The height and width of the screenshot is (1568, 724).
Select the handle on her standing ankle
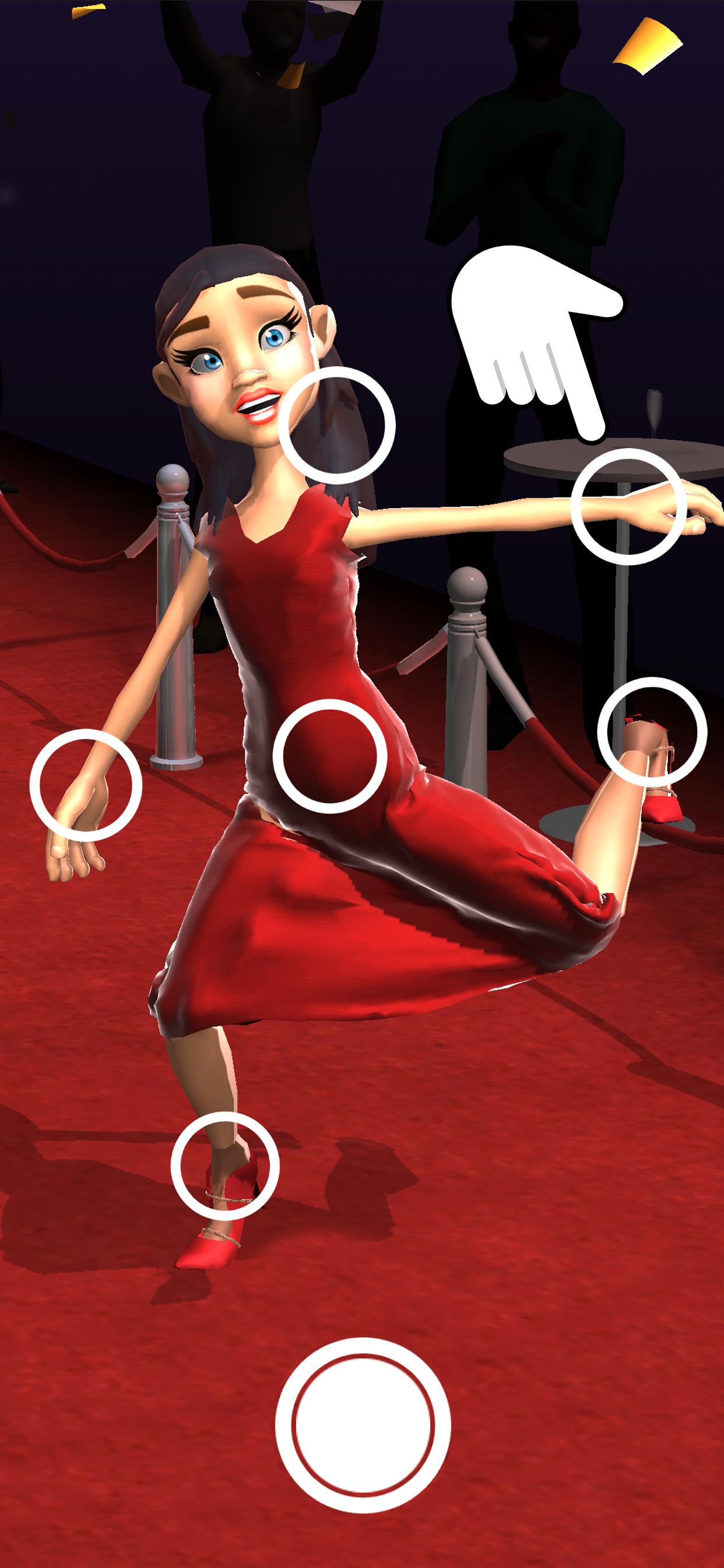pyautogui.click(x=224, y=1165)
